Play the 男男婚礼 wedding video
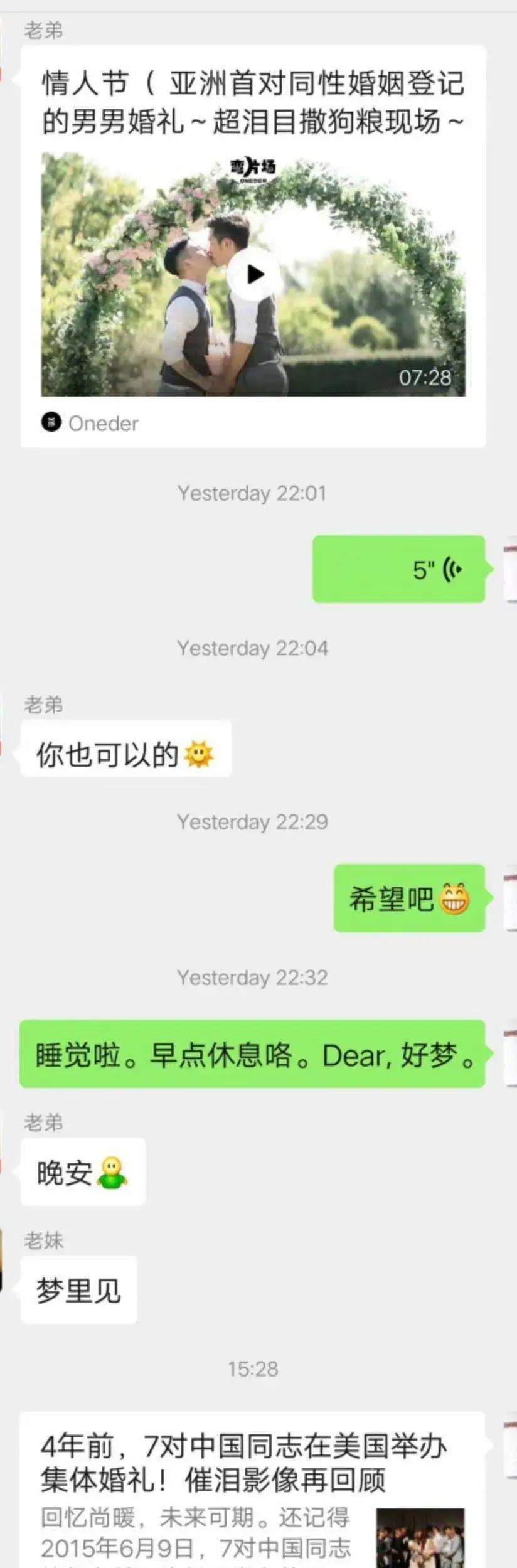The image size is (517, 1568). pos(253,274)
